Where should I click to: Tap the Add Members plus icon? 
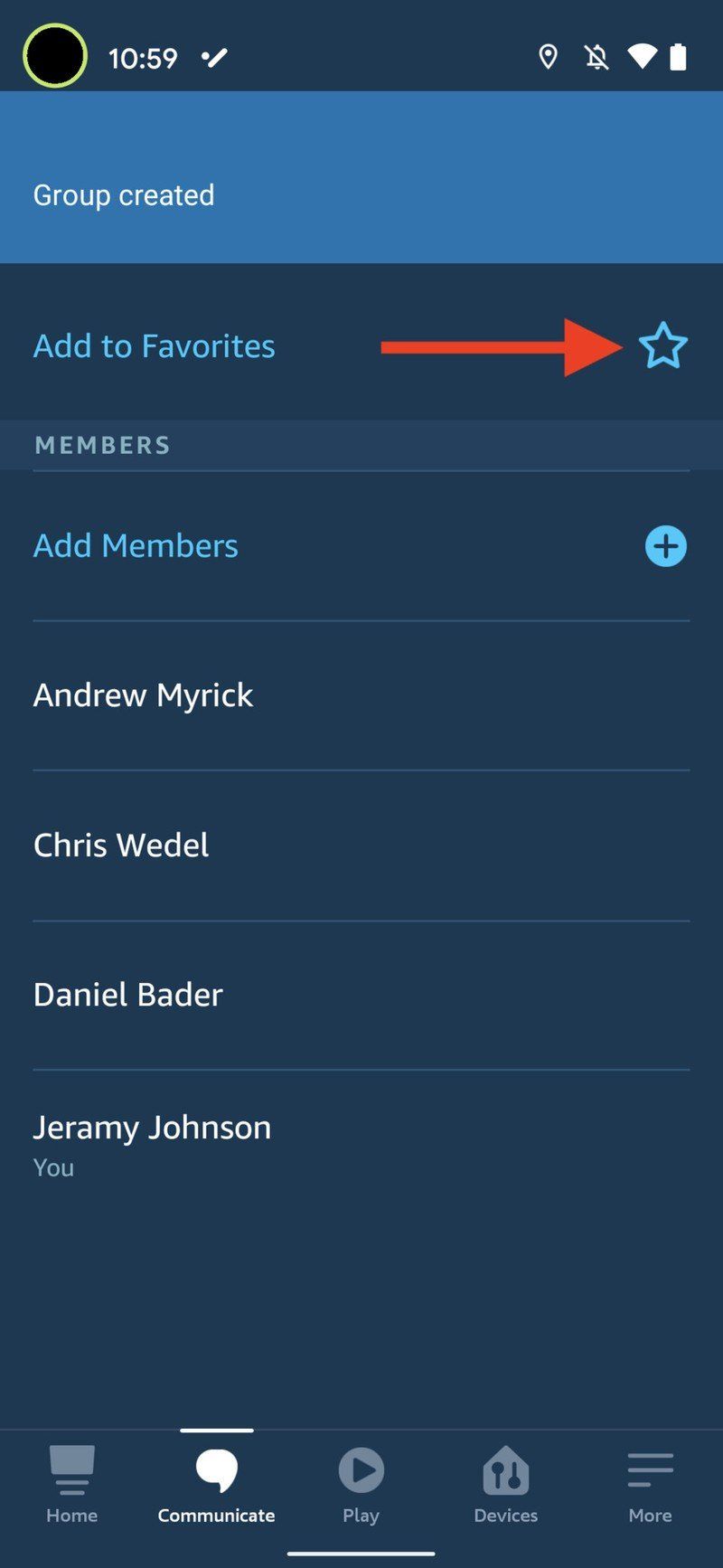[x=665, y=546]
